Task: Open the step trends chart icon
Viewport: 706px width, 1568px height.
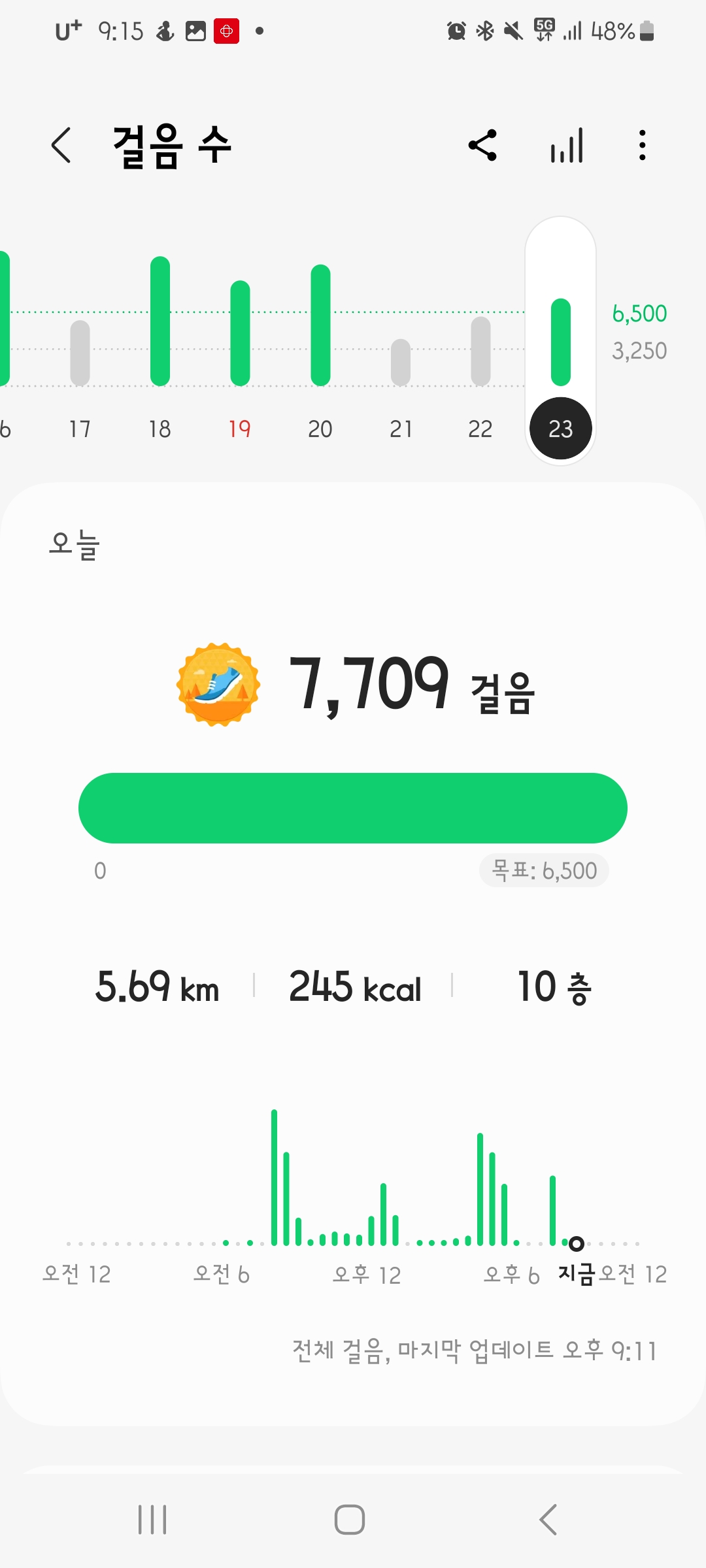Action: (567, 145)
